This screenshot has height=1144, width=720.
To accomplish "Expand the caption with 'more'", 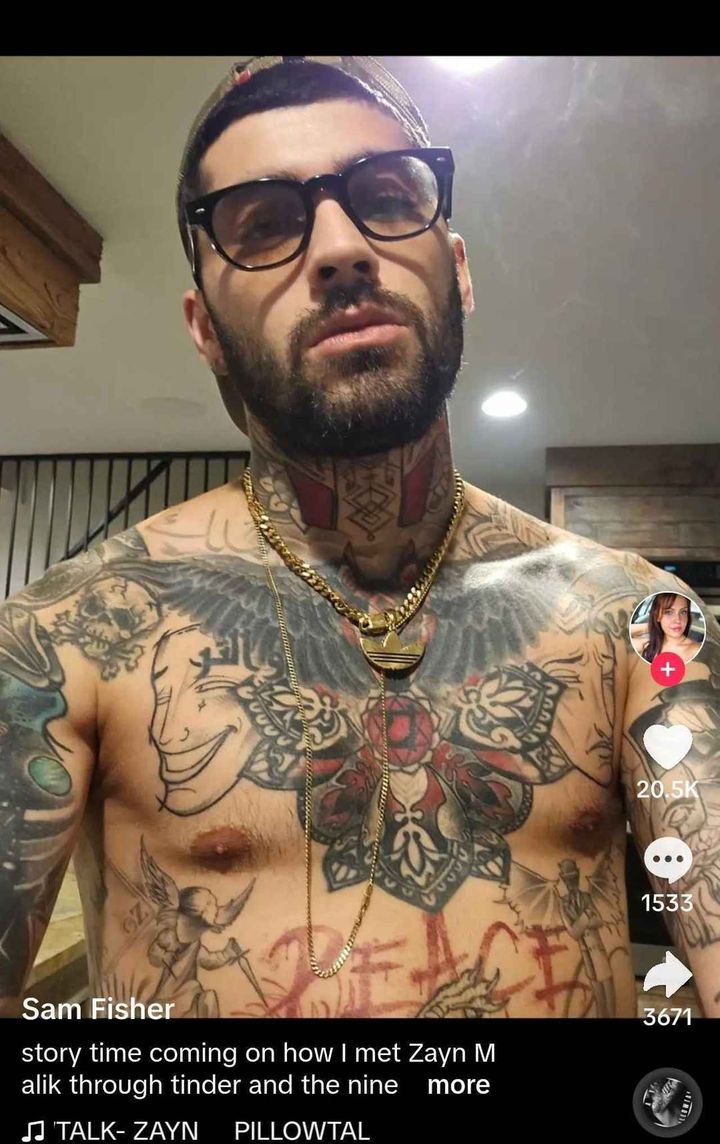I will tap(458, 1085).
